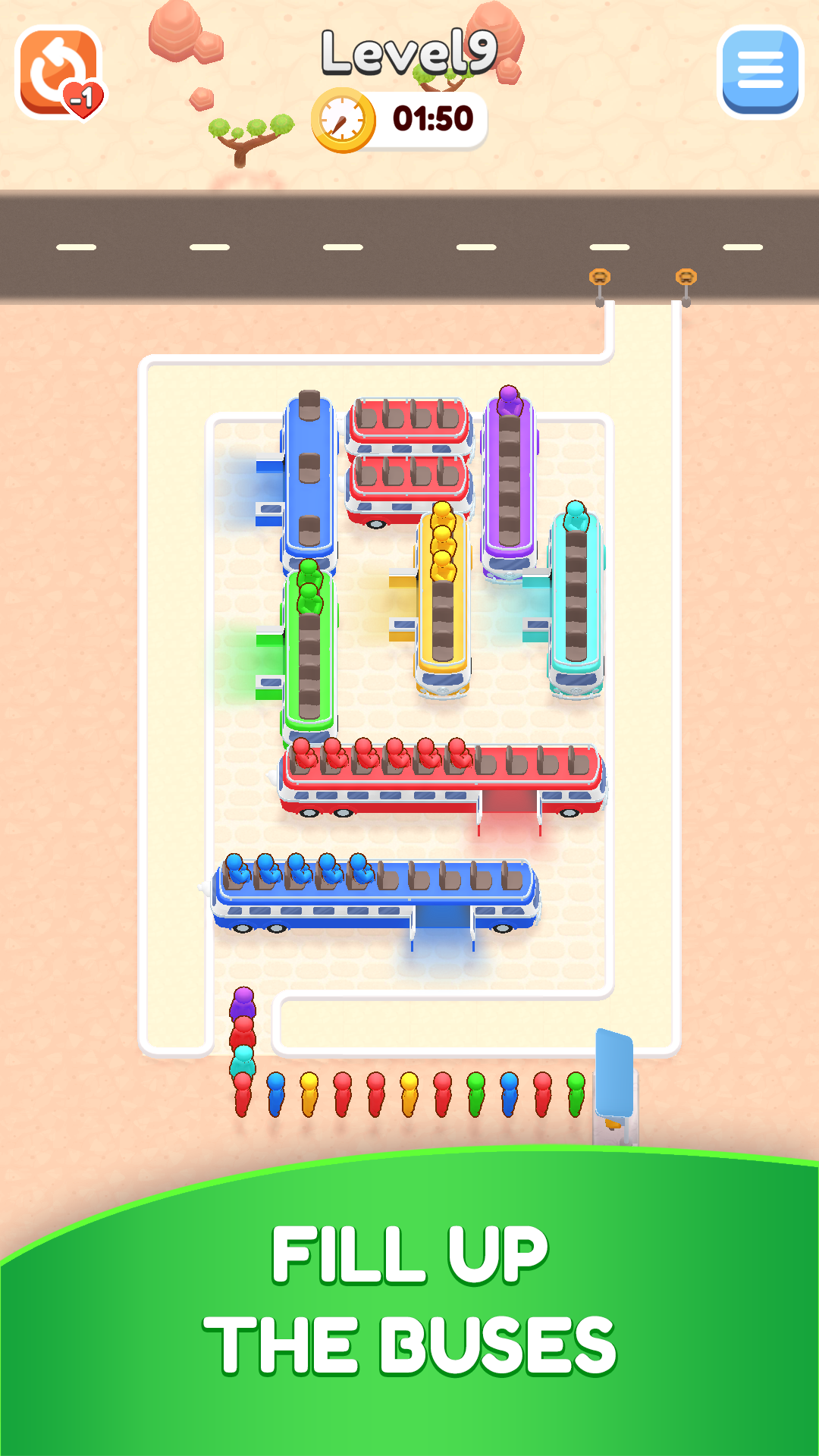
Task: Select the short blue bus at top
Action: [x=309, y=478]
